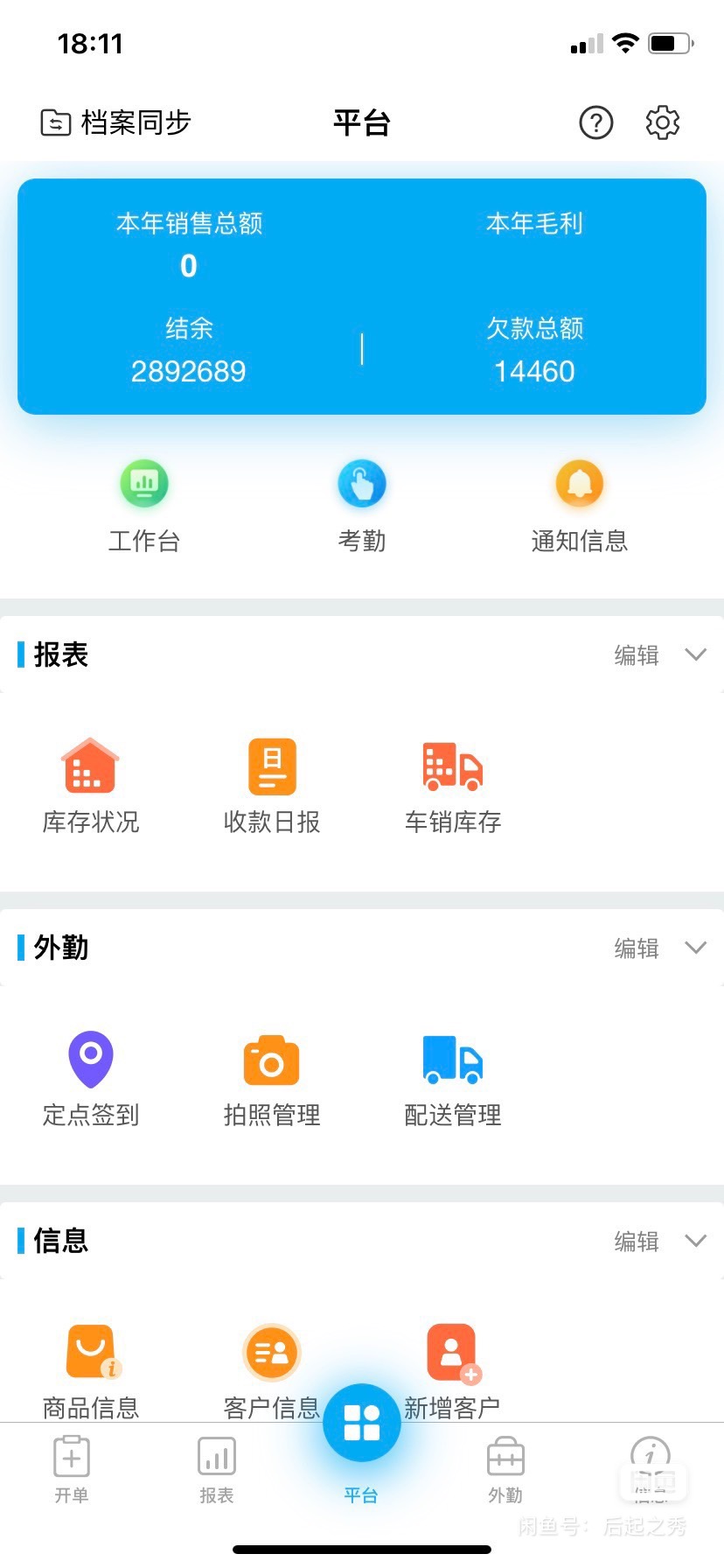Tap 档案同步 to sync archives
The height and width of the screenshot is (1568, 724).
coord(115,123)
